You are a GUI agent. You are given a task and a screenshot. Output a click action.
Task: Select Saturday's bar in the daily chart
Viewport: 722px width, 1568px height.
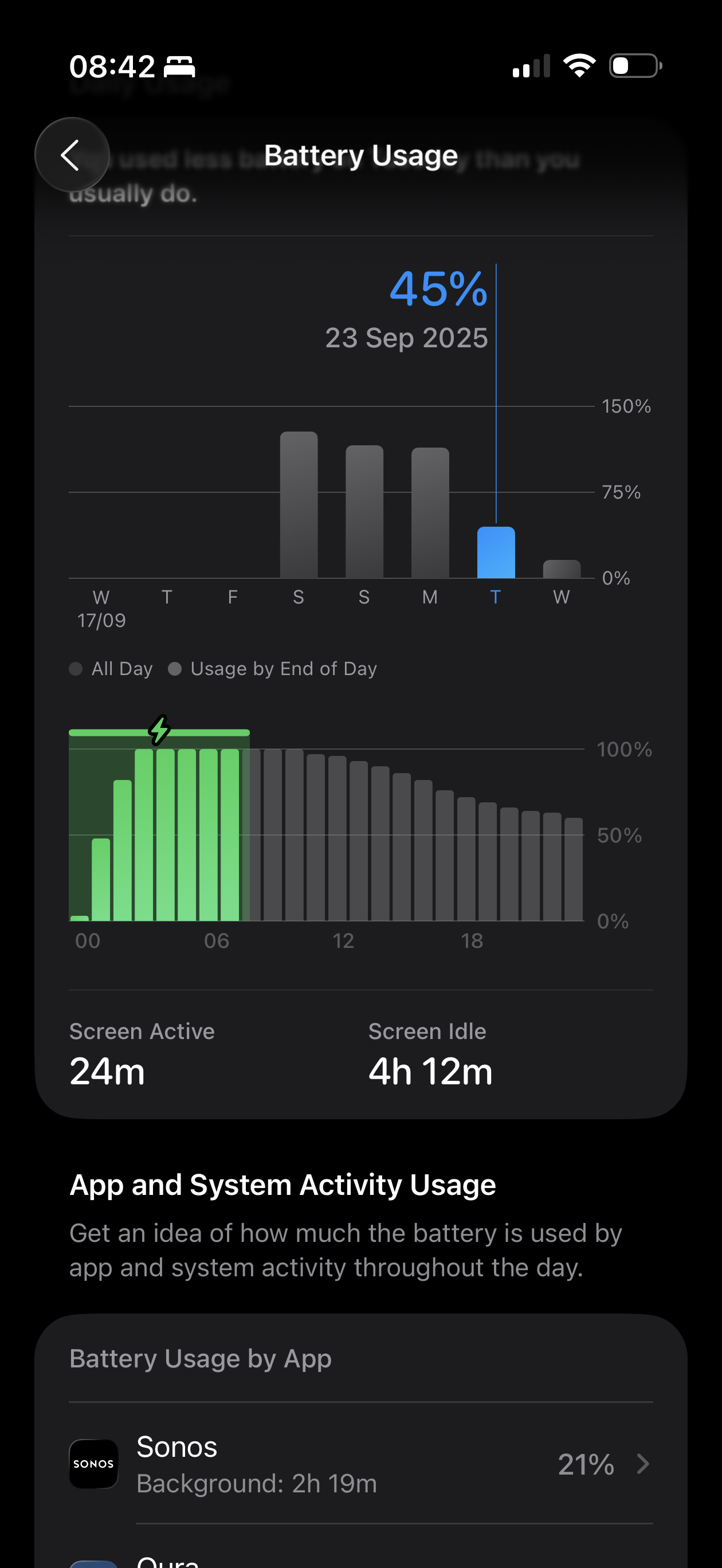pyautogui.click(x=299, y=505)
